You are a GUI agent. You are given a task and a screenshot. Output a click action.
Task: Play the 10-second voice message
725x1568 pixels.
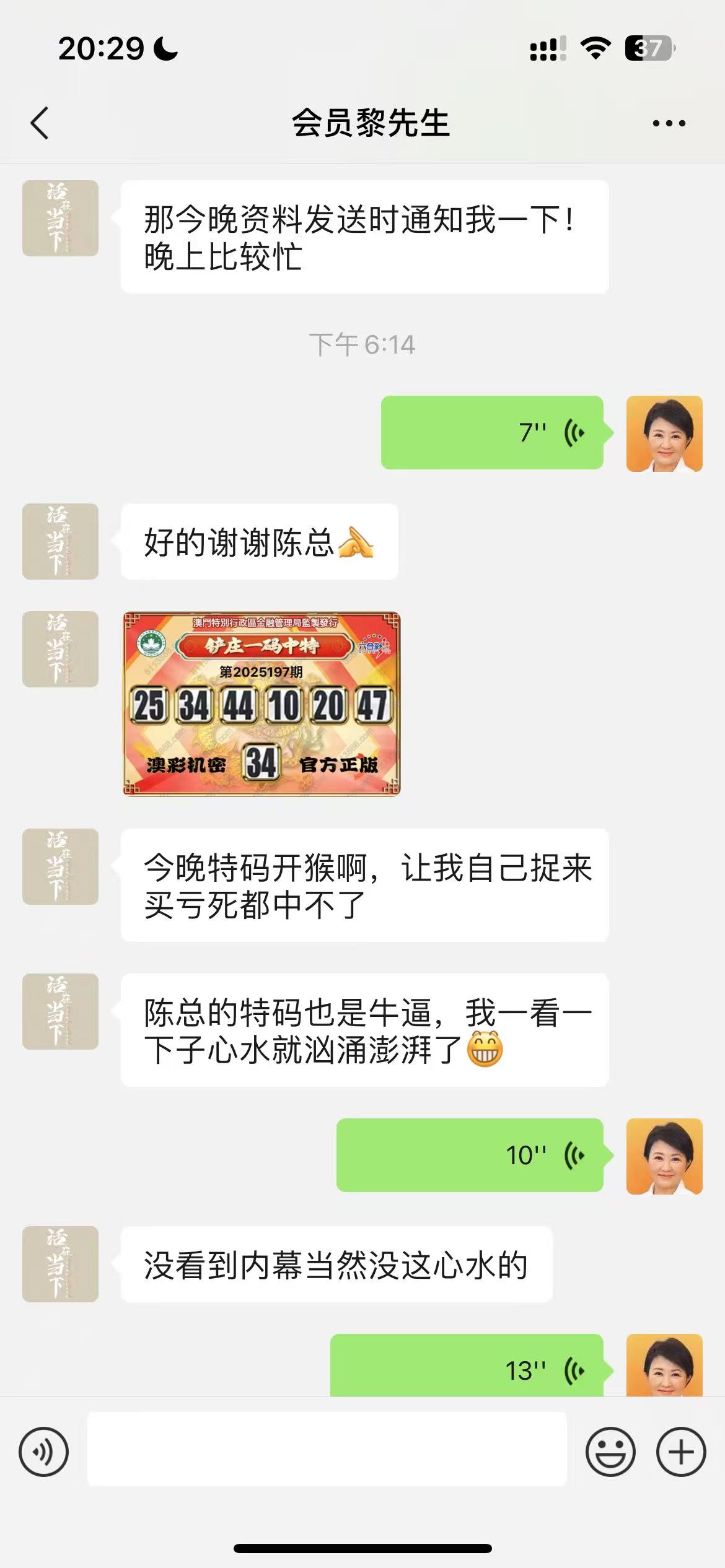pos(470,1155)
